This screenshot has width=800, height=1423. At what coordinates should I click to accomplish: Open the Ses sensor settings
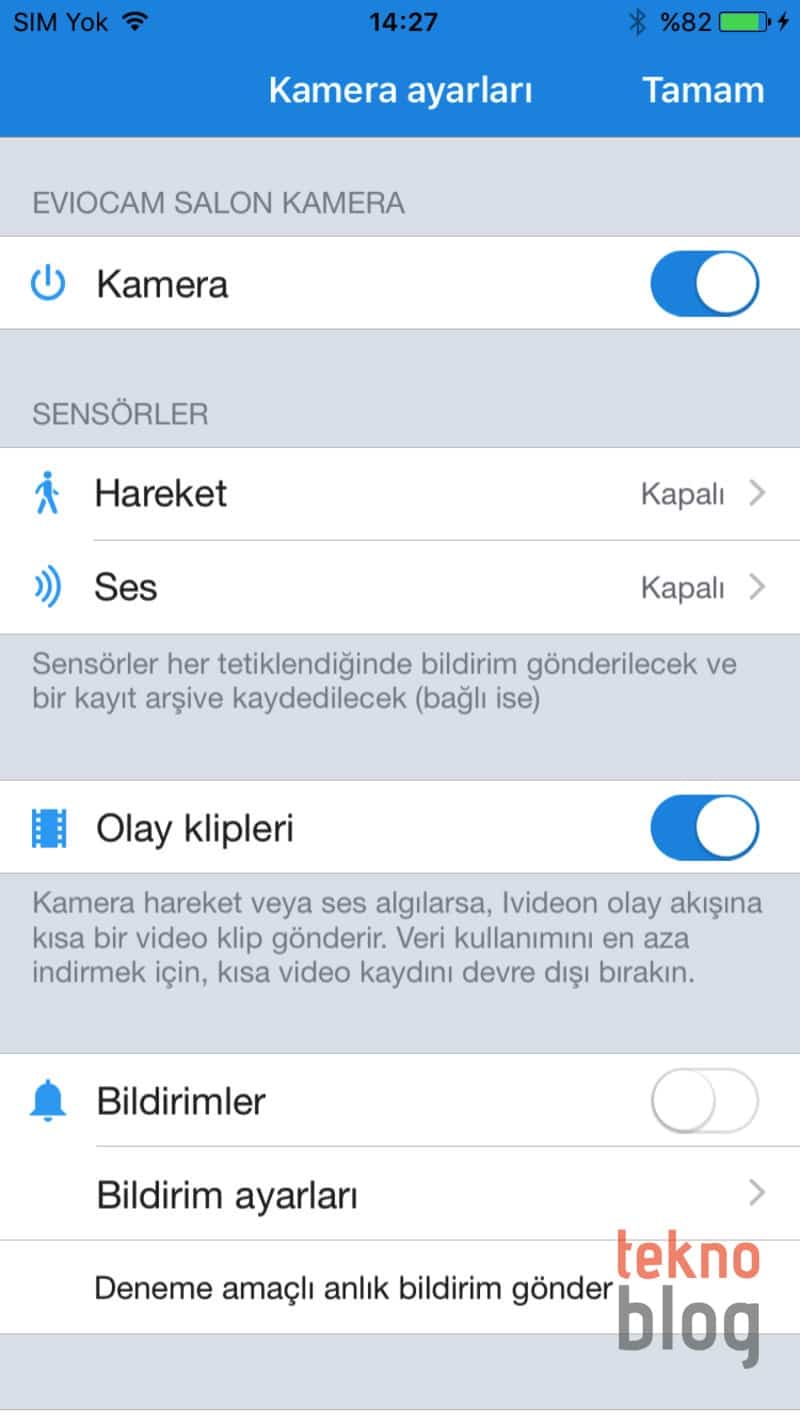coord(400,588)
